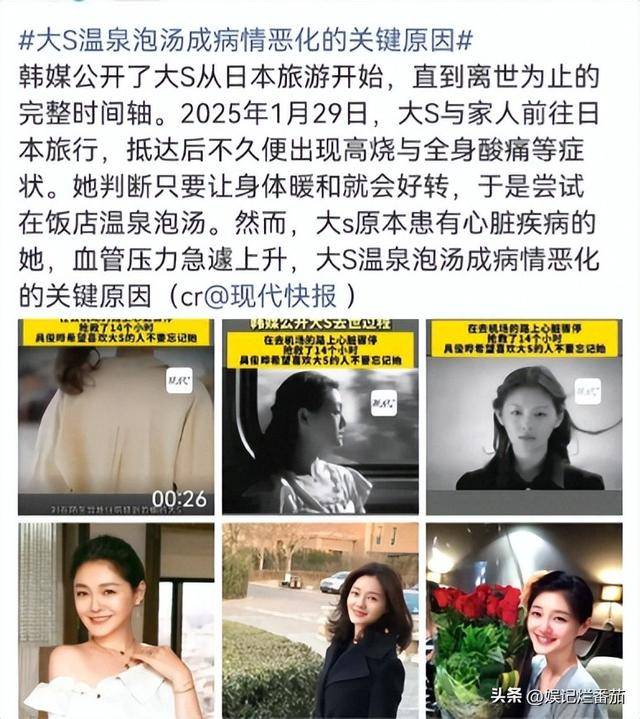Open the black-and-white side profile photo
This screenshot has height=719, width=640.
[320, 416]
